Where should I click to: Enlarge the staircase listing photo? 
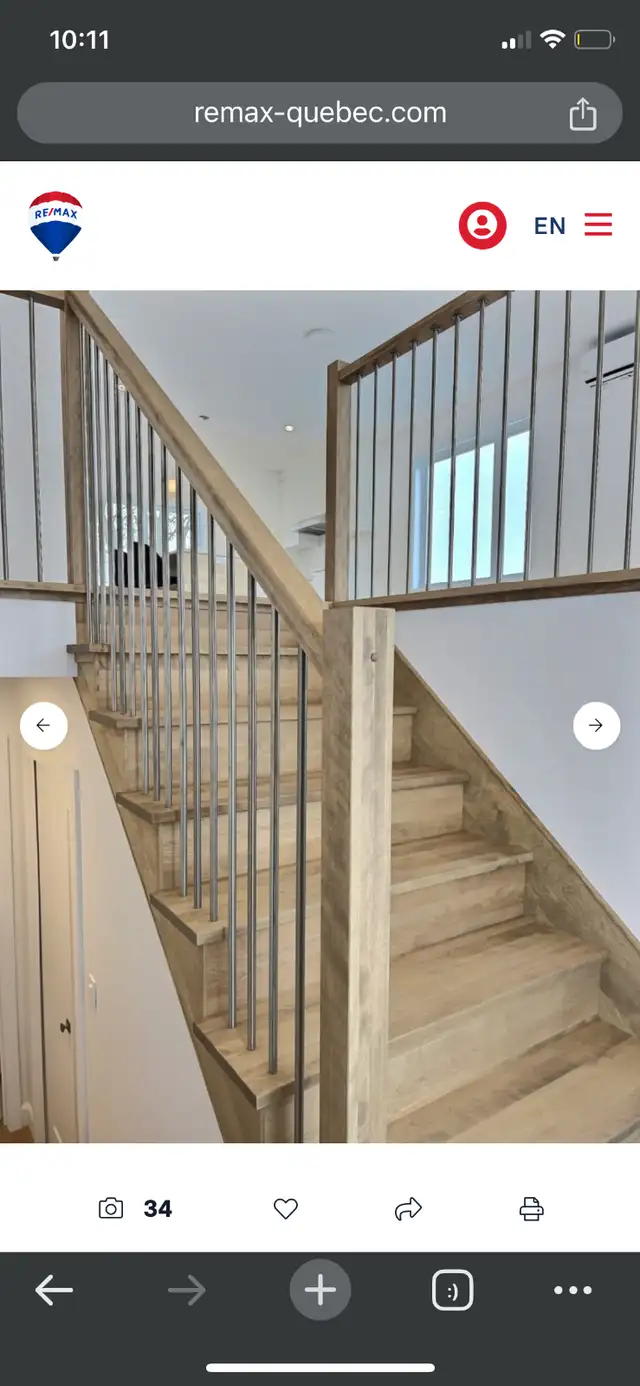click(320, 716)
